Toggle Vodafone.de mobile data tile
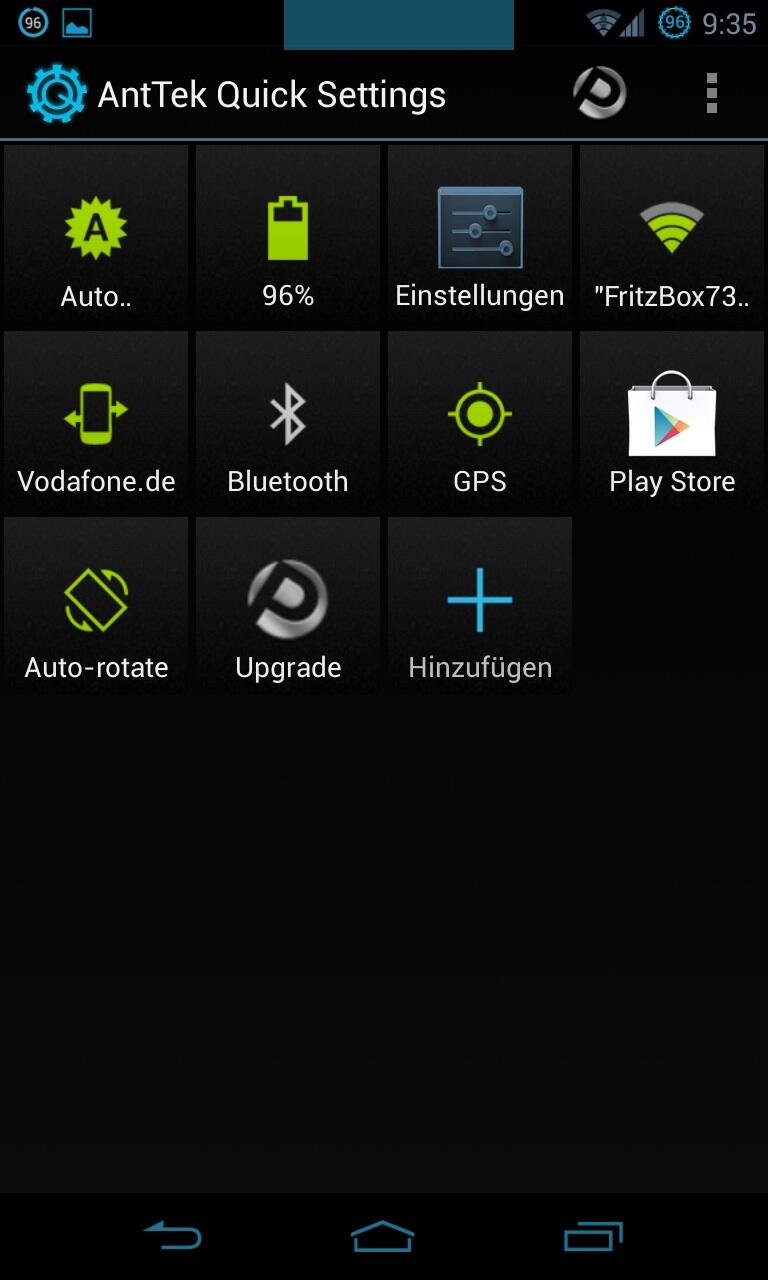The width and height of the screenshot is (768, 1280). pos(96,423)
